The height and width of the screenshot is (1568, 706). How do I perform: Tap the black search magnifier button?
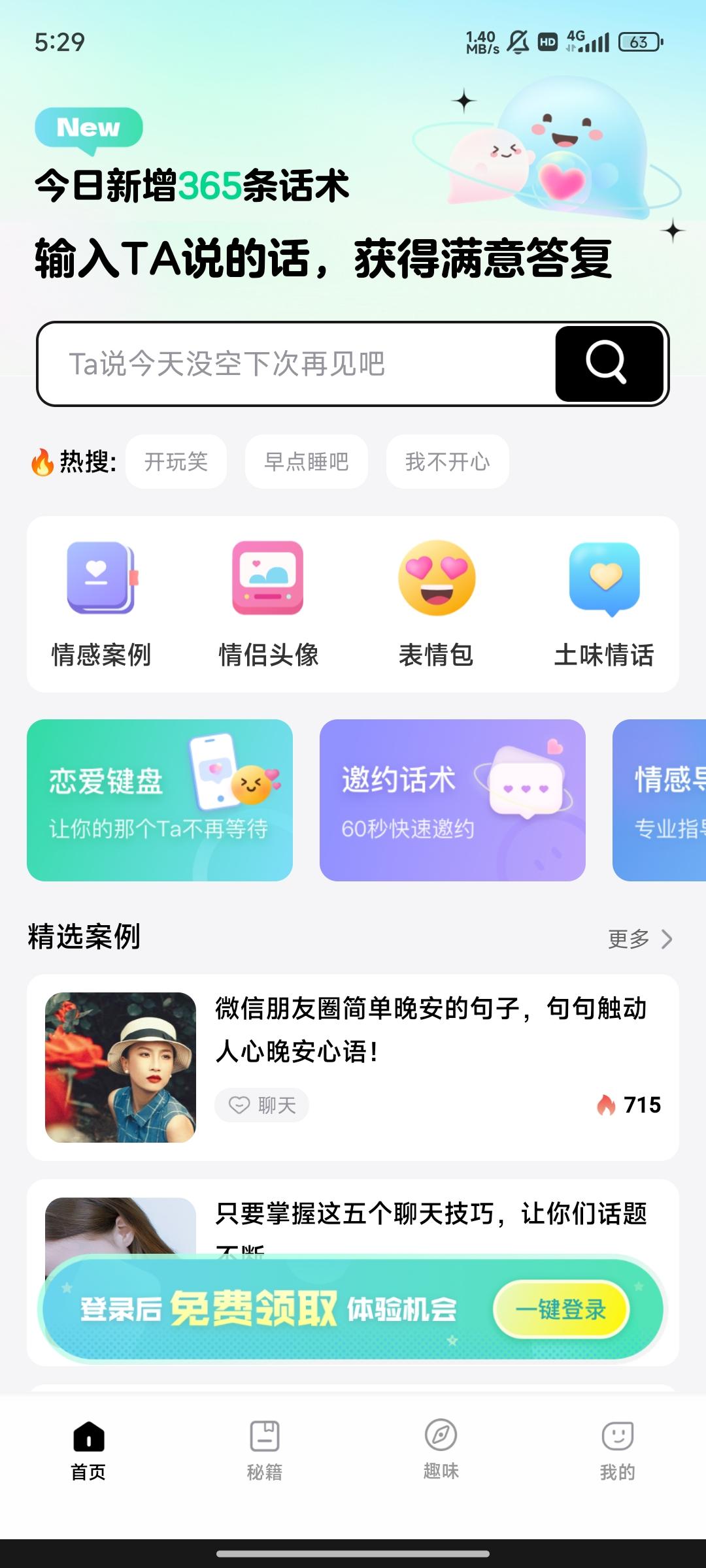point(609,364)
